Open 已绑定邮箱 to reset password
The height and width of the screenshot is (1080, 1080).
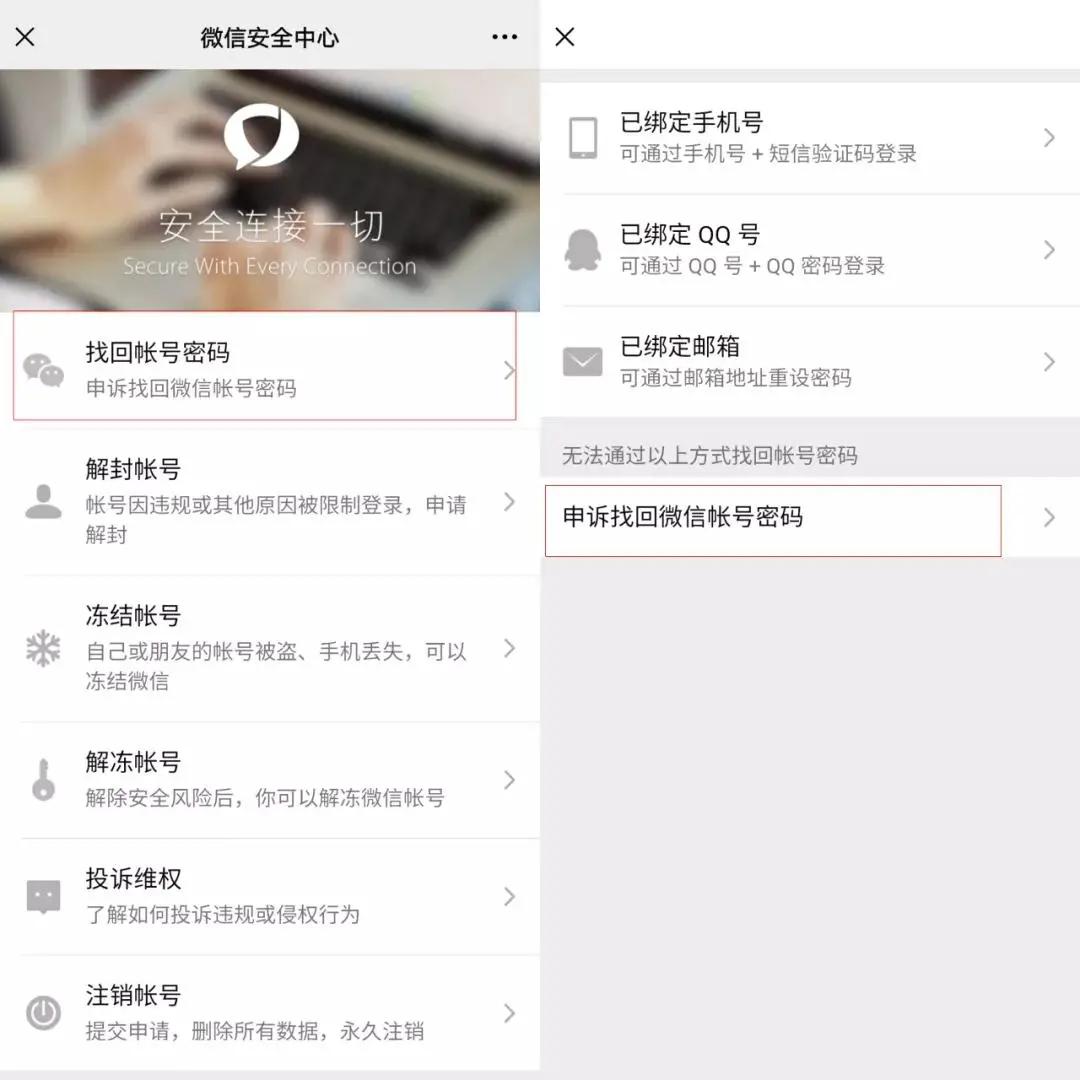pyautogui.click(x=810, y=361)
